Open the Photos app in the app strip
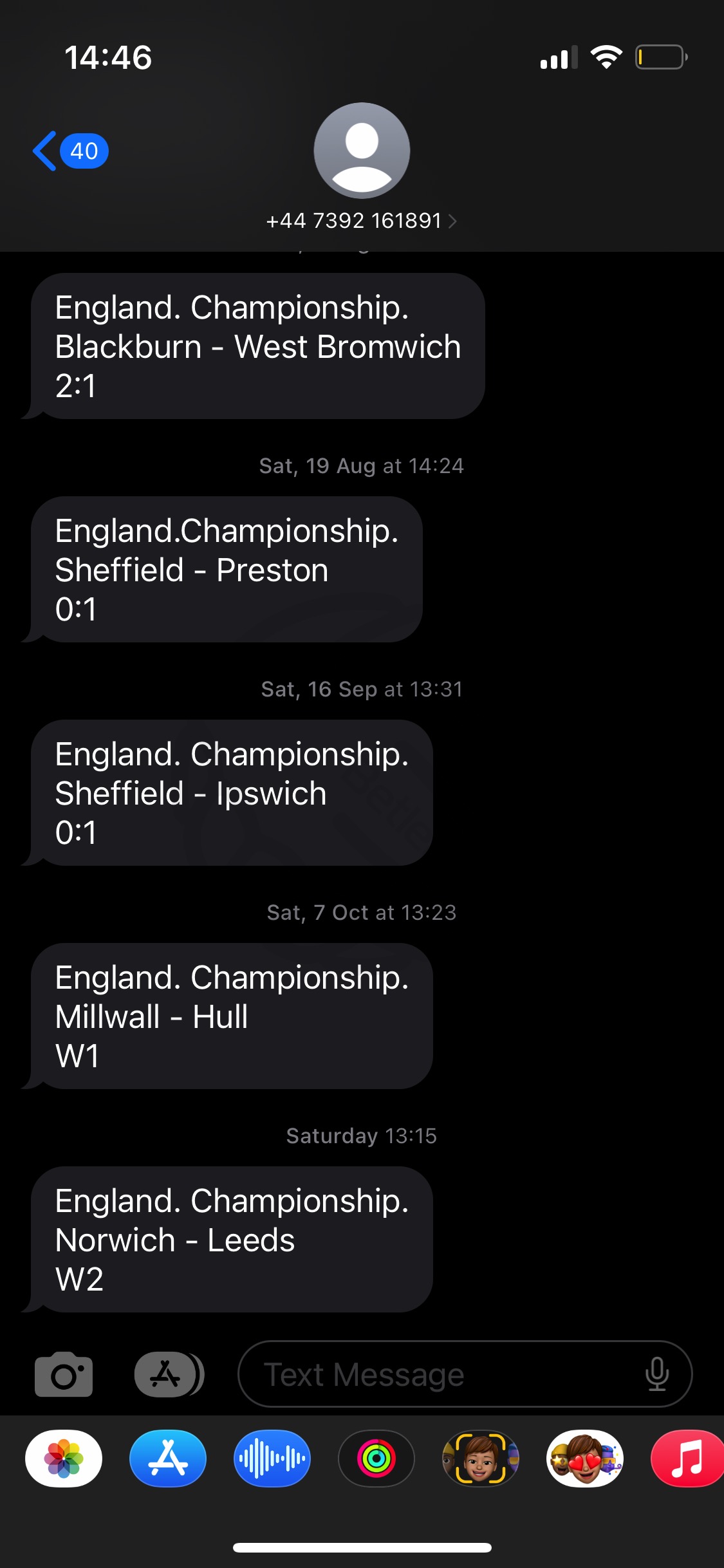This screenshot has width=724, height=1568. (64, 1459)
